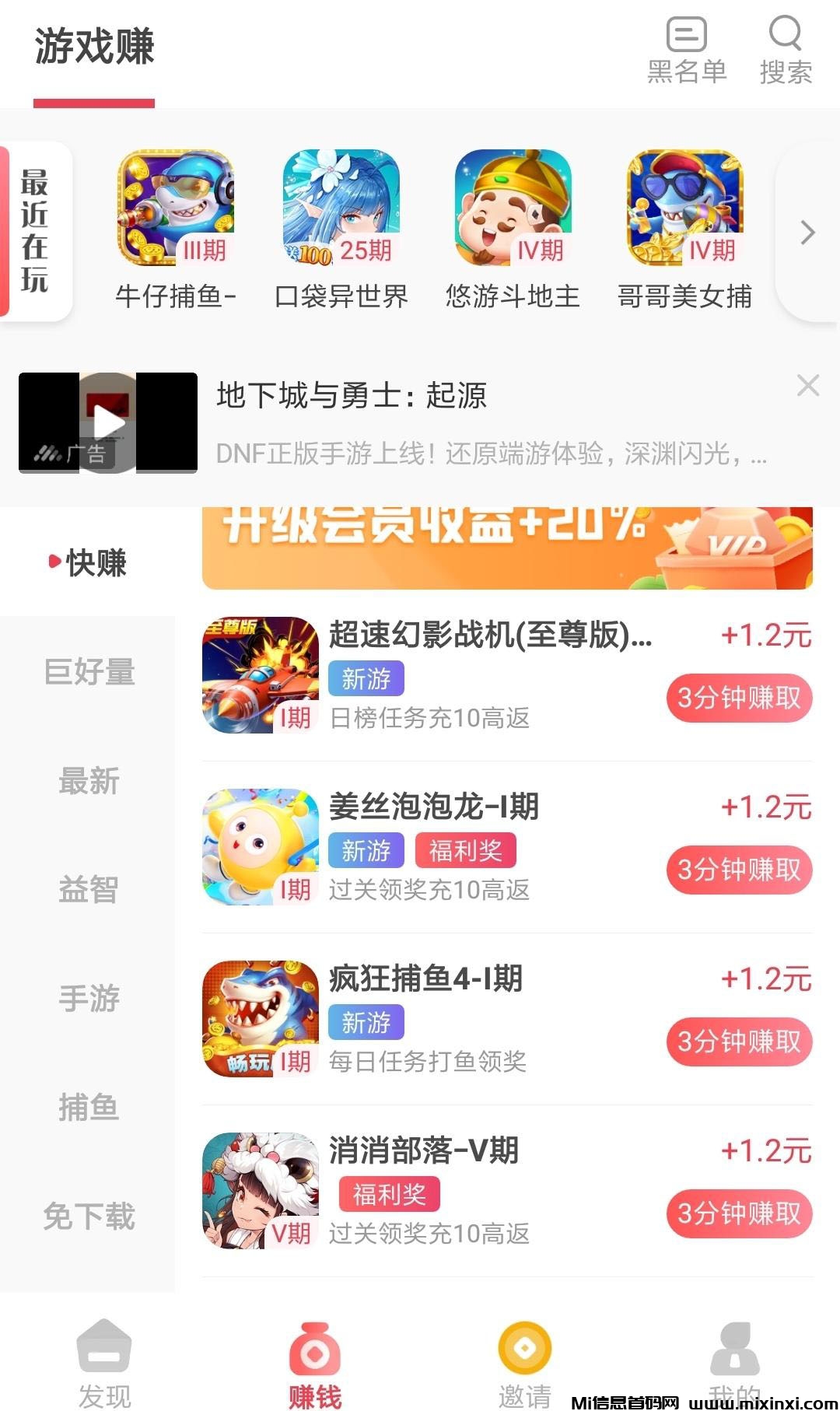Select the 益智 category
Screen dimensions: 840x1411
click(x=89, y=889)
